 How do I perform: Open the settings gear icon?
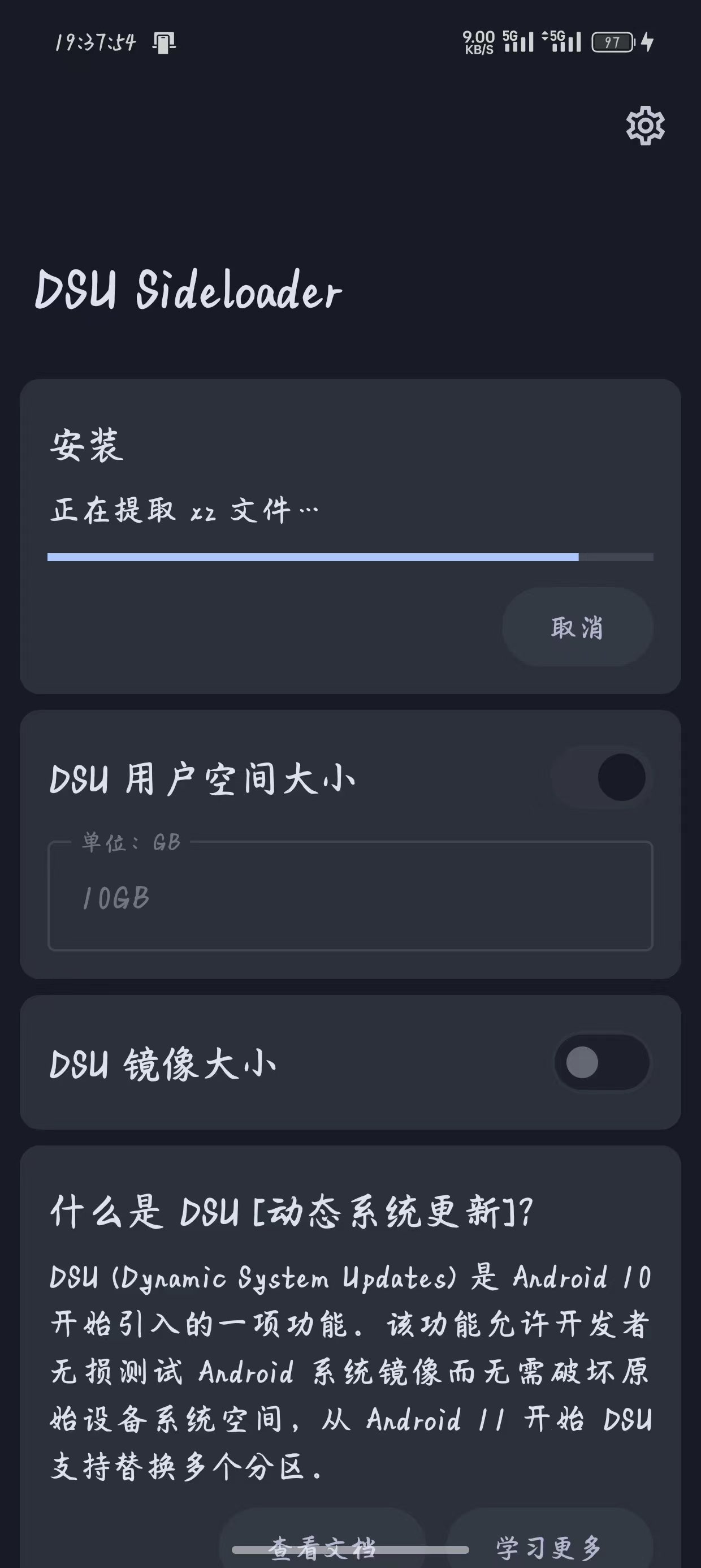pos(645,126)
